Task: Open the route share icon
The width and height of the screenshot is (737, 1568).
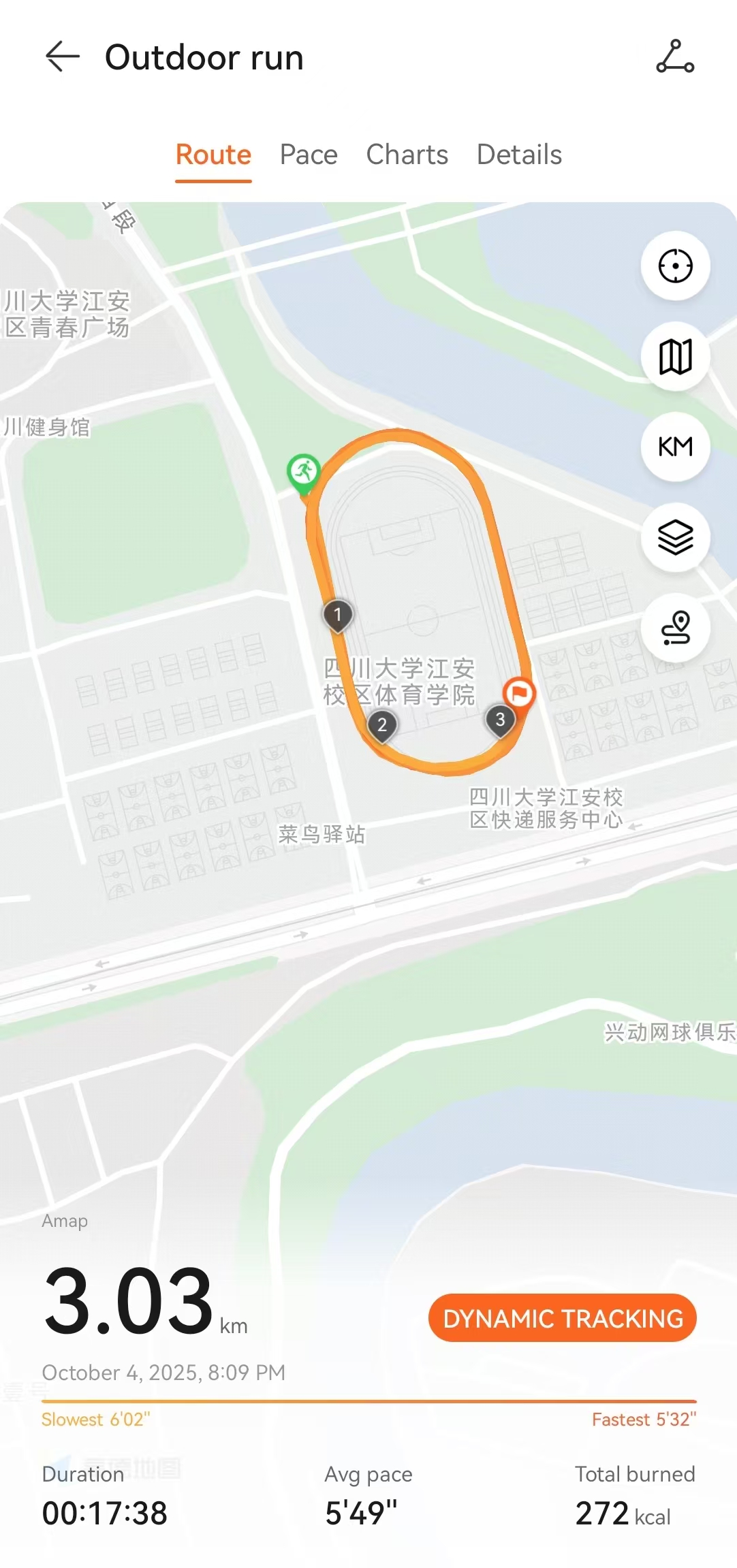Action: (x=675, y=57)
